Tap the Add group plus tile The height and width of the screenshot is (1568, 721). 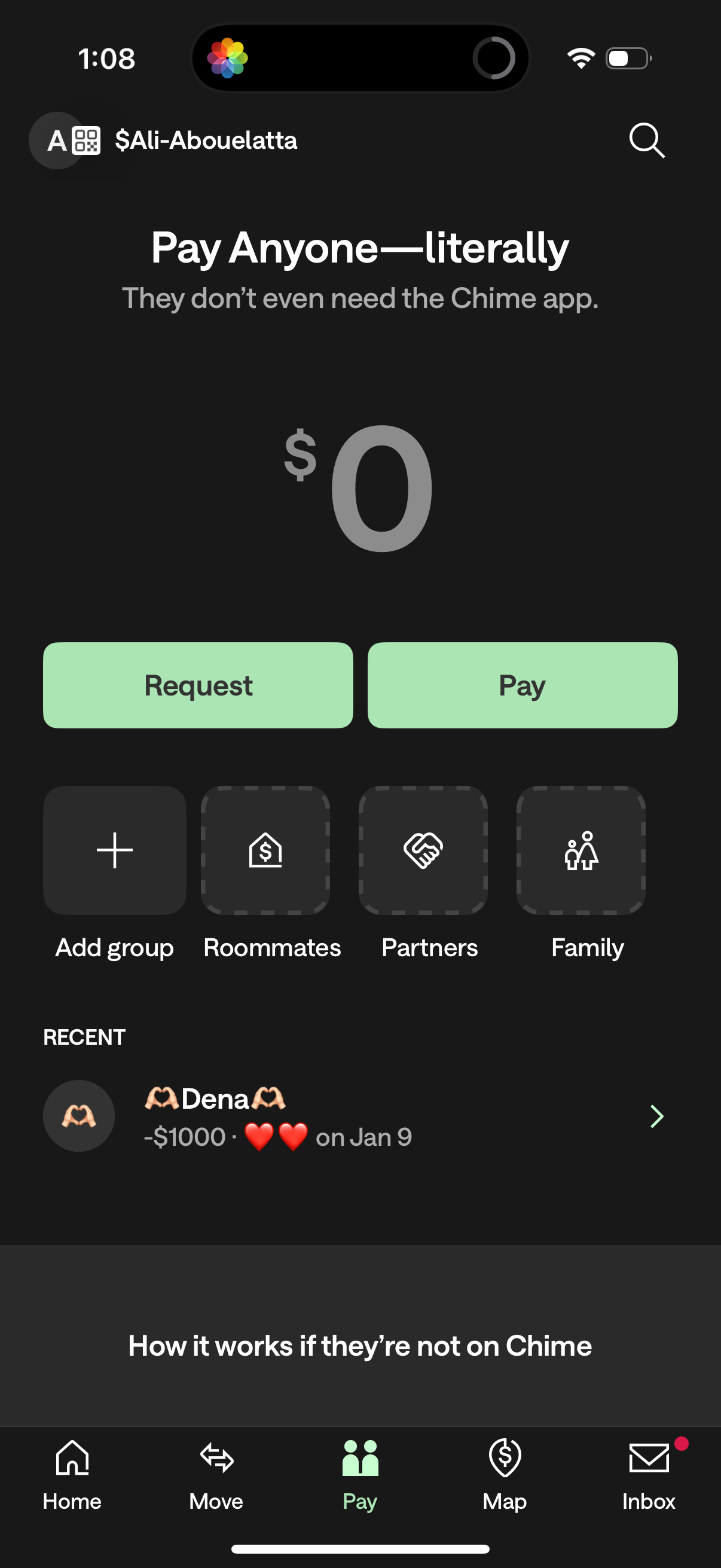[114, 850]
